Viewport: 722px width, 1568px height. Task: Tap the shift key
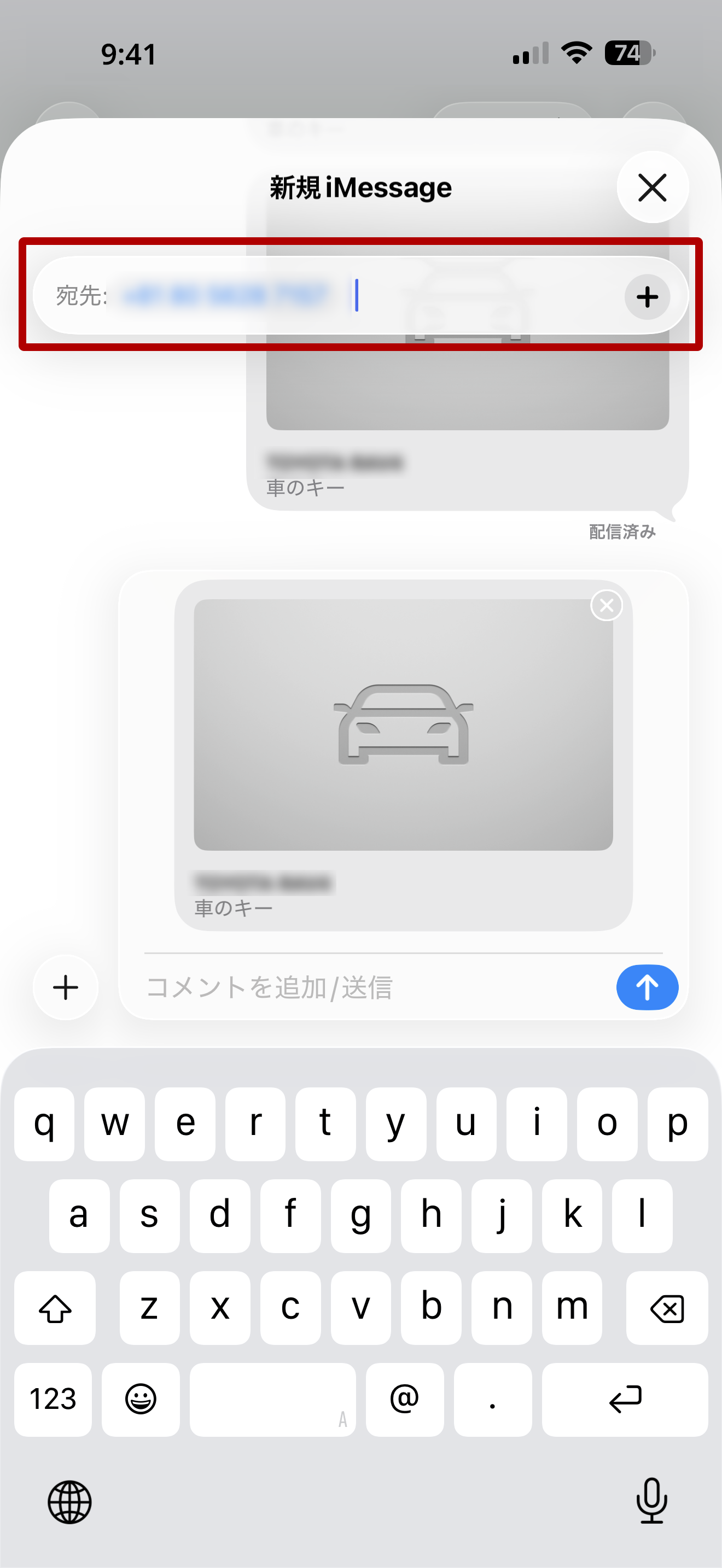pos(55,1307)
